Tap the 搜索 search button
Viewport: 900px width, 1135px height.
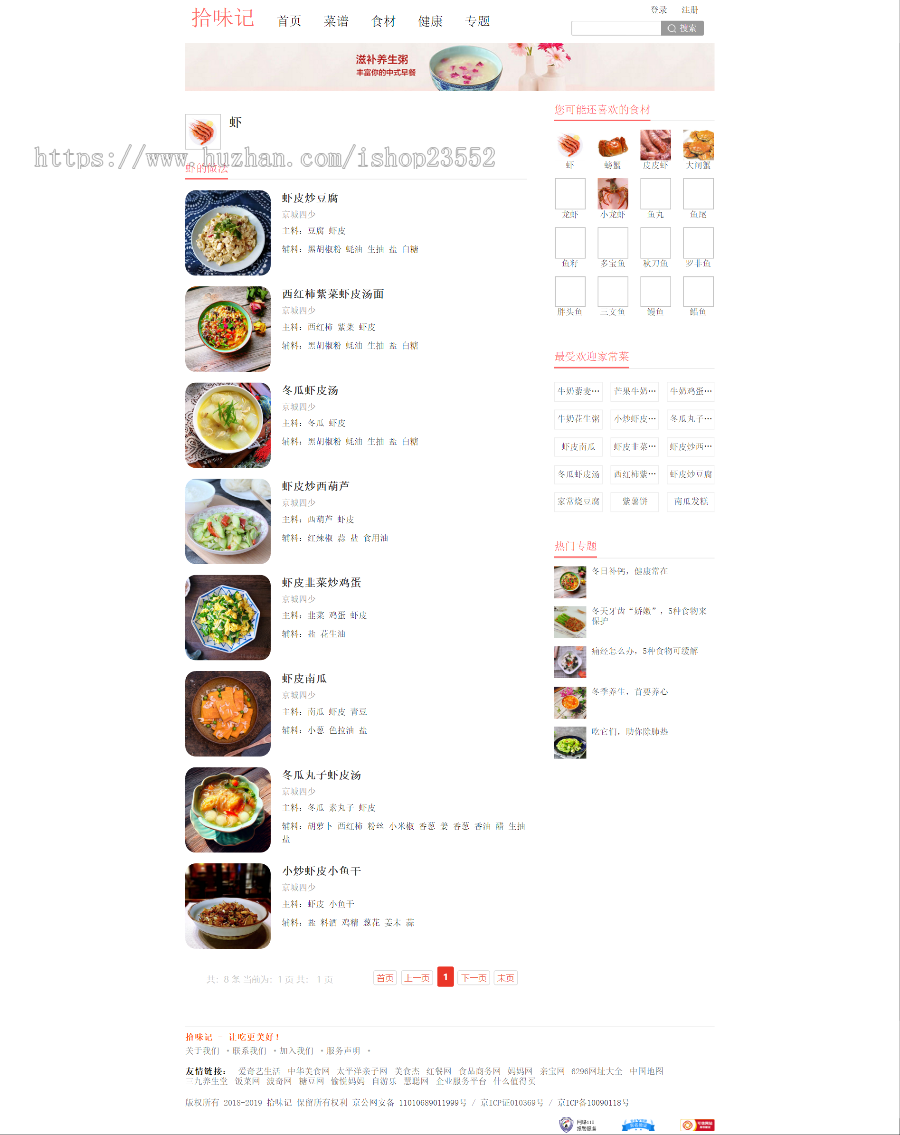682,29
